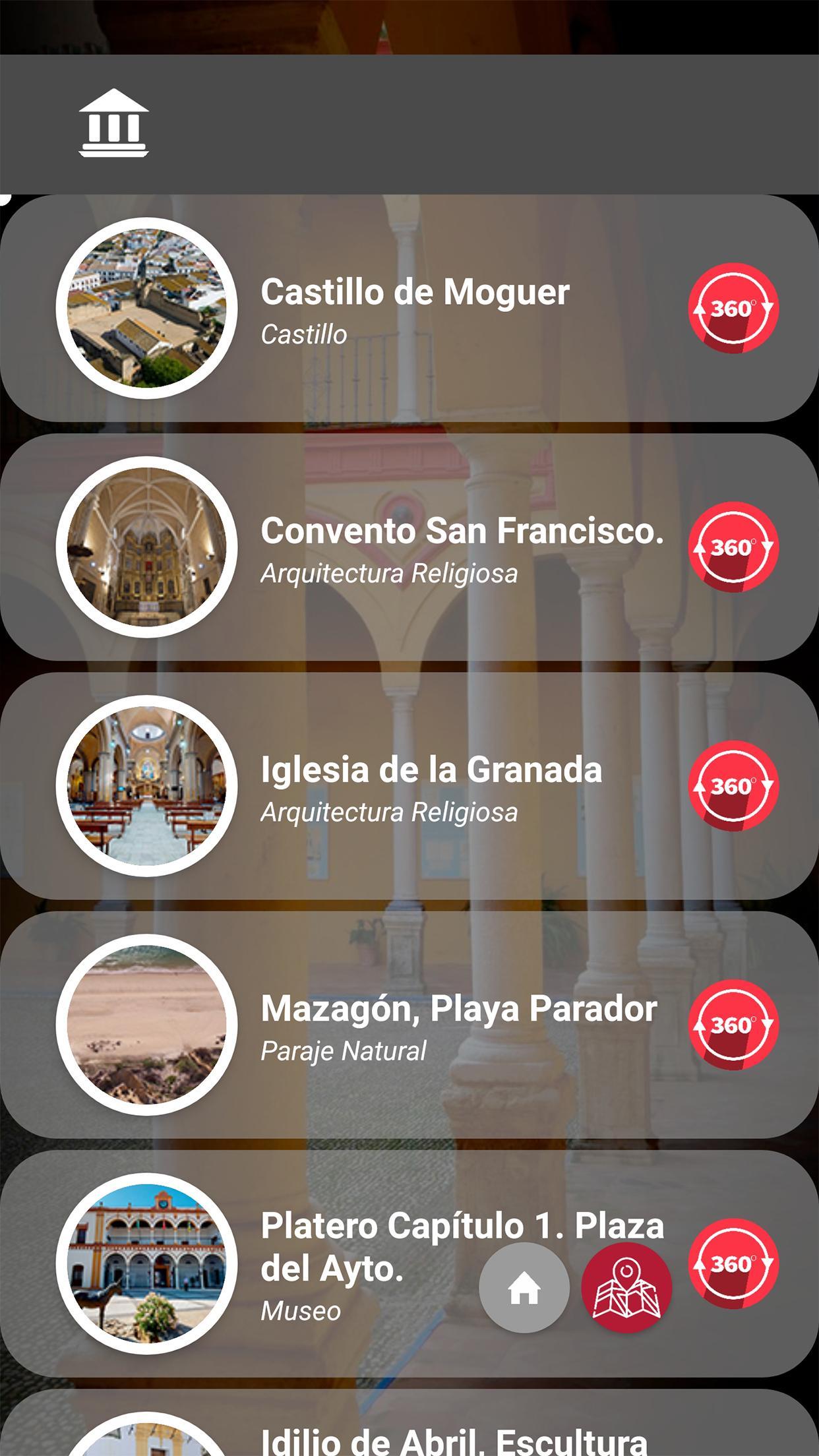This screenshot has height=1456, width=819.
Task: Open the Castillo de Moguer entry
Action: pos(409,308)
